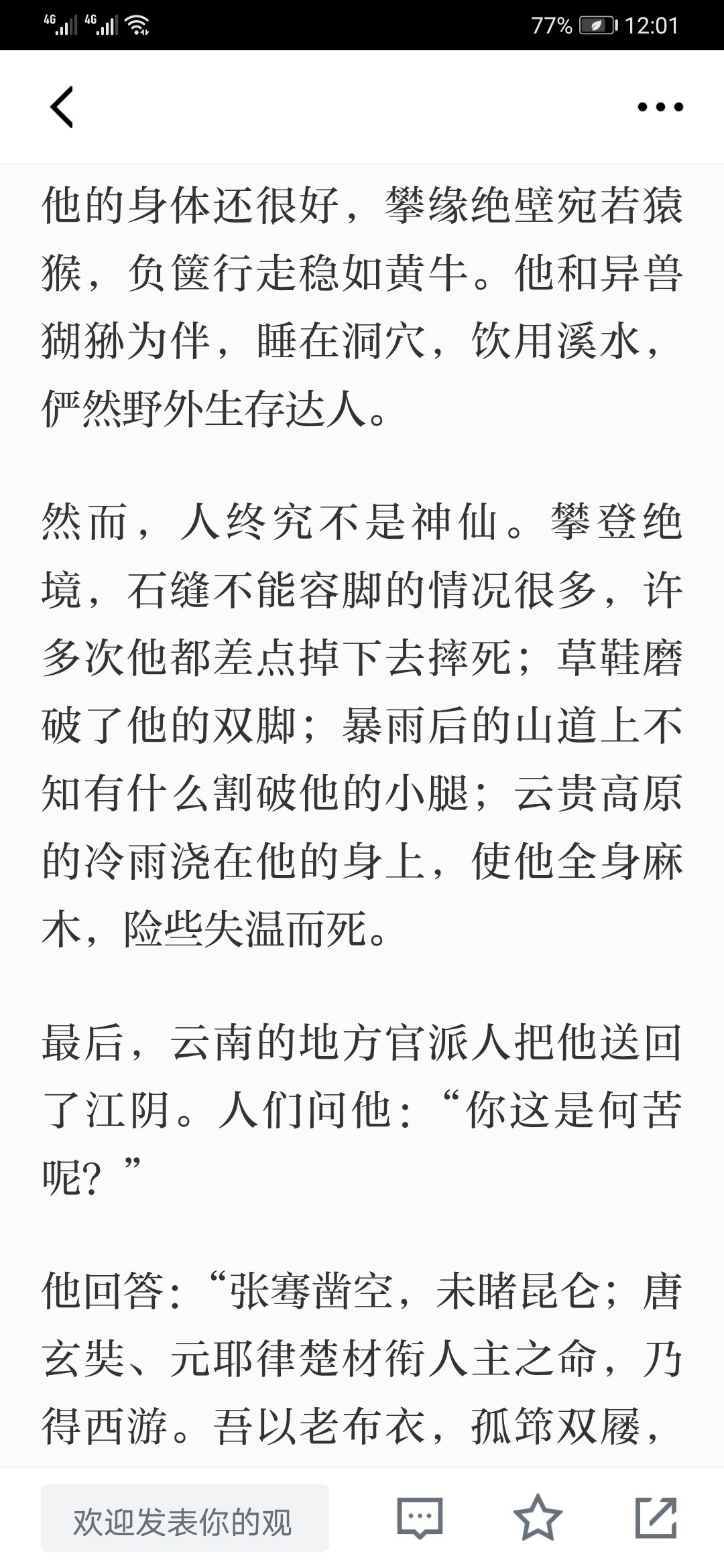Image resolution: width=724 pixels, height=1568 pixels.
Task: Open the comments bubble icon
Action: [x=420, y=1518]
